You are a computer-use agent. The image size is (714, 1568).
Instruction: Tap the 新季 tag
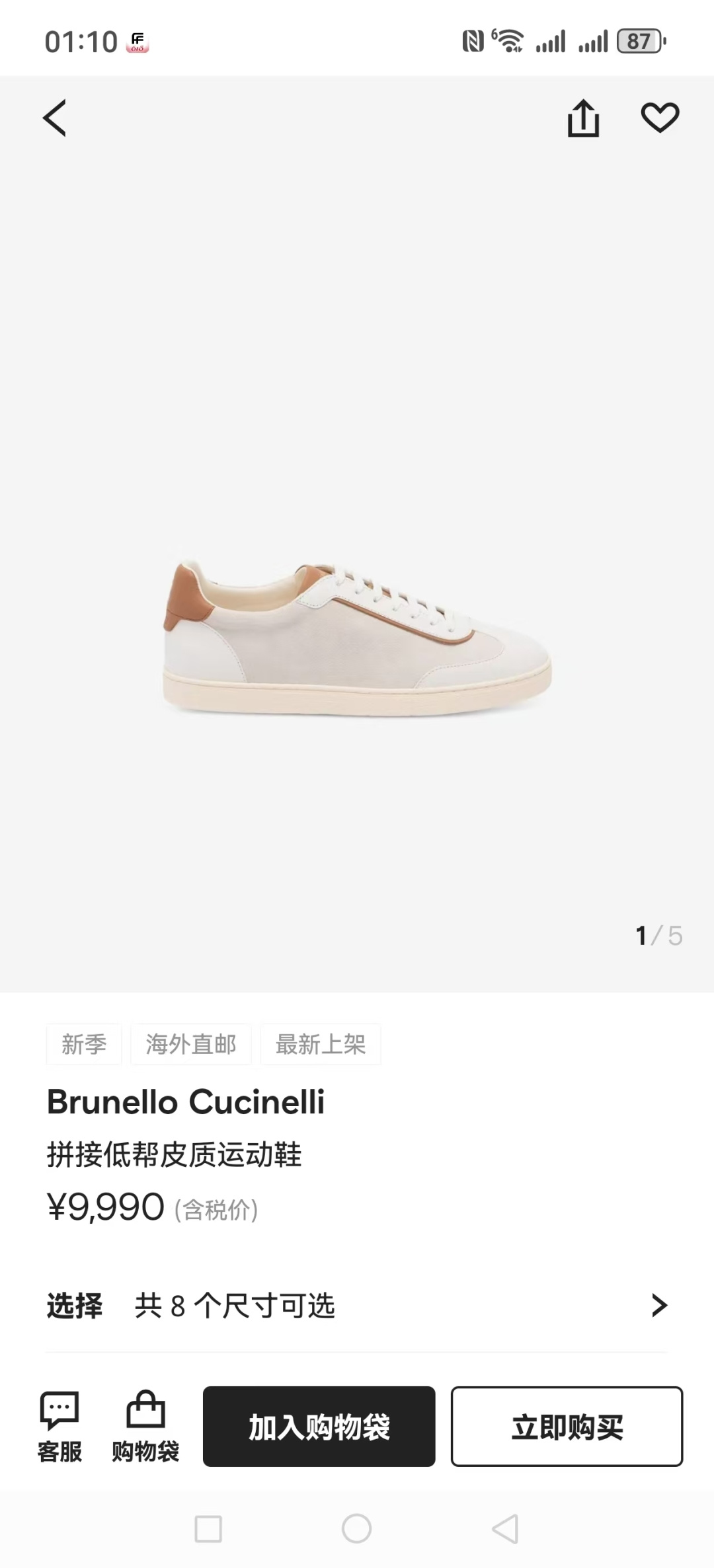pos(84,1044)
